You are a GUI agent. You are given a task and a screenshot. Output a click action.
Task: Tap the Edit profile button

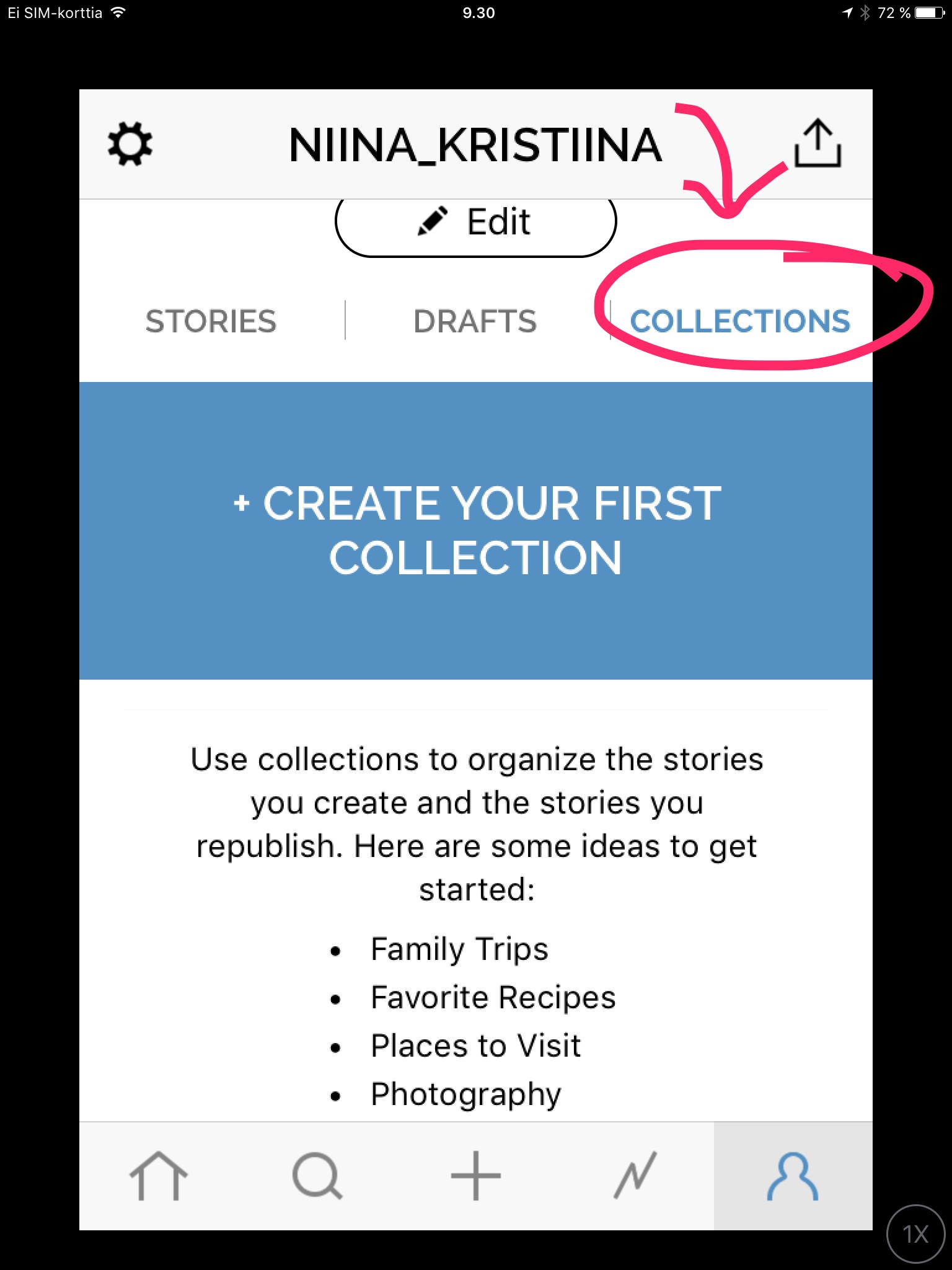click(475, 223)
